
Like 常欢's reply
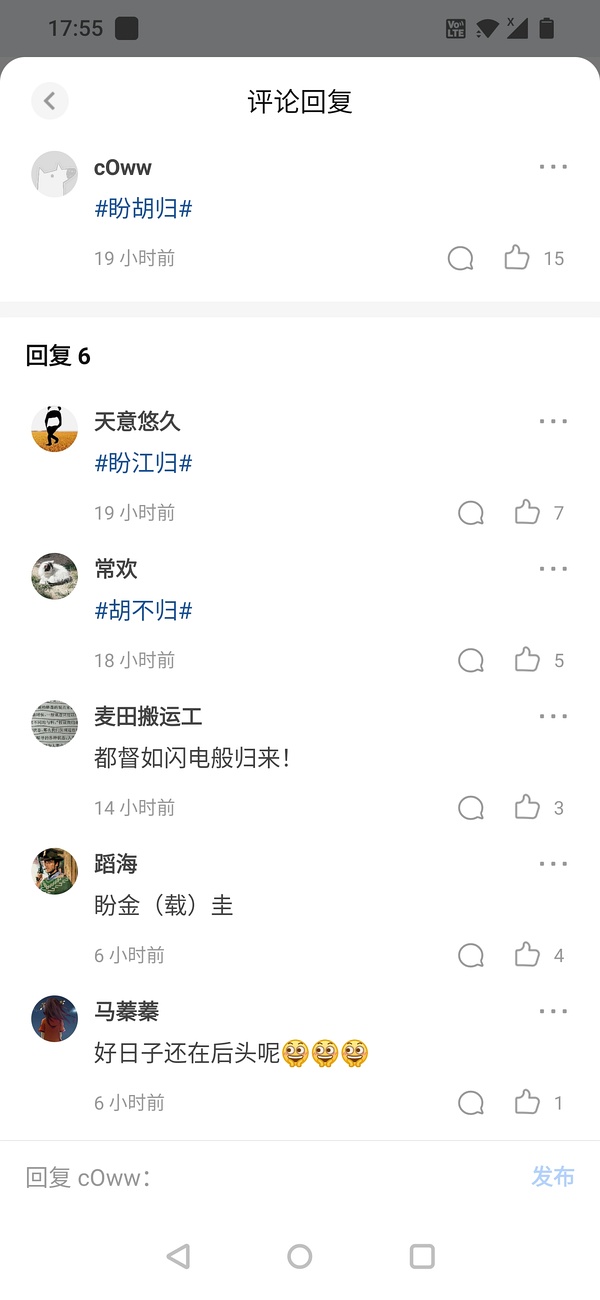click(x=527, y=660)
